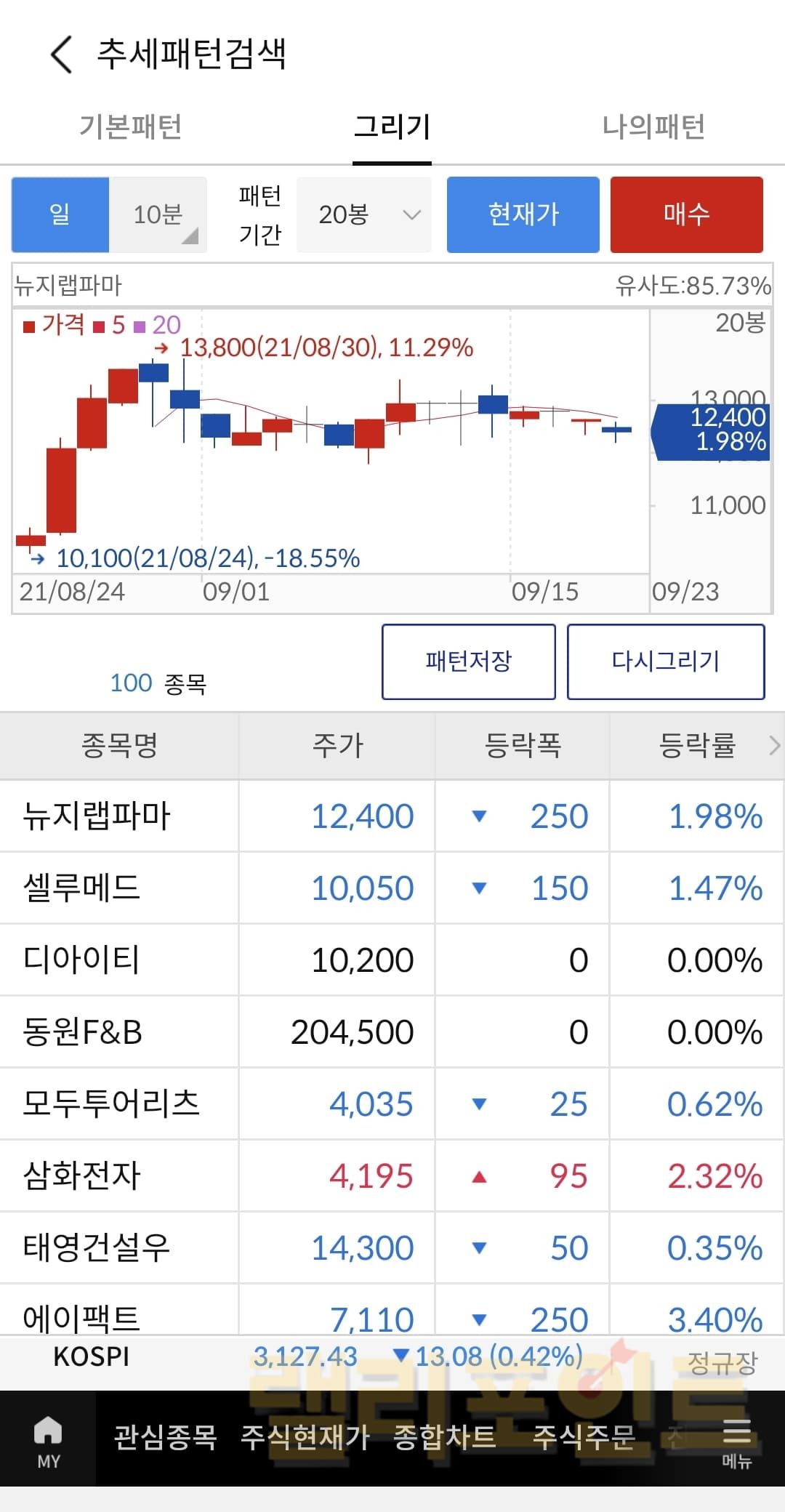Screen dimensions: 785x1512
Task: Show more columns with the header arrow
Action: click(774, 745)
